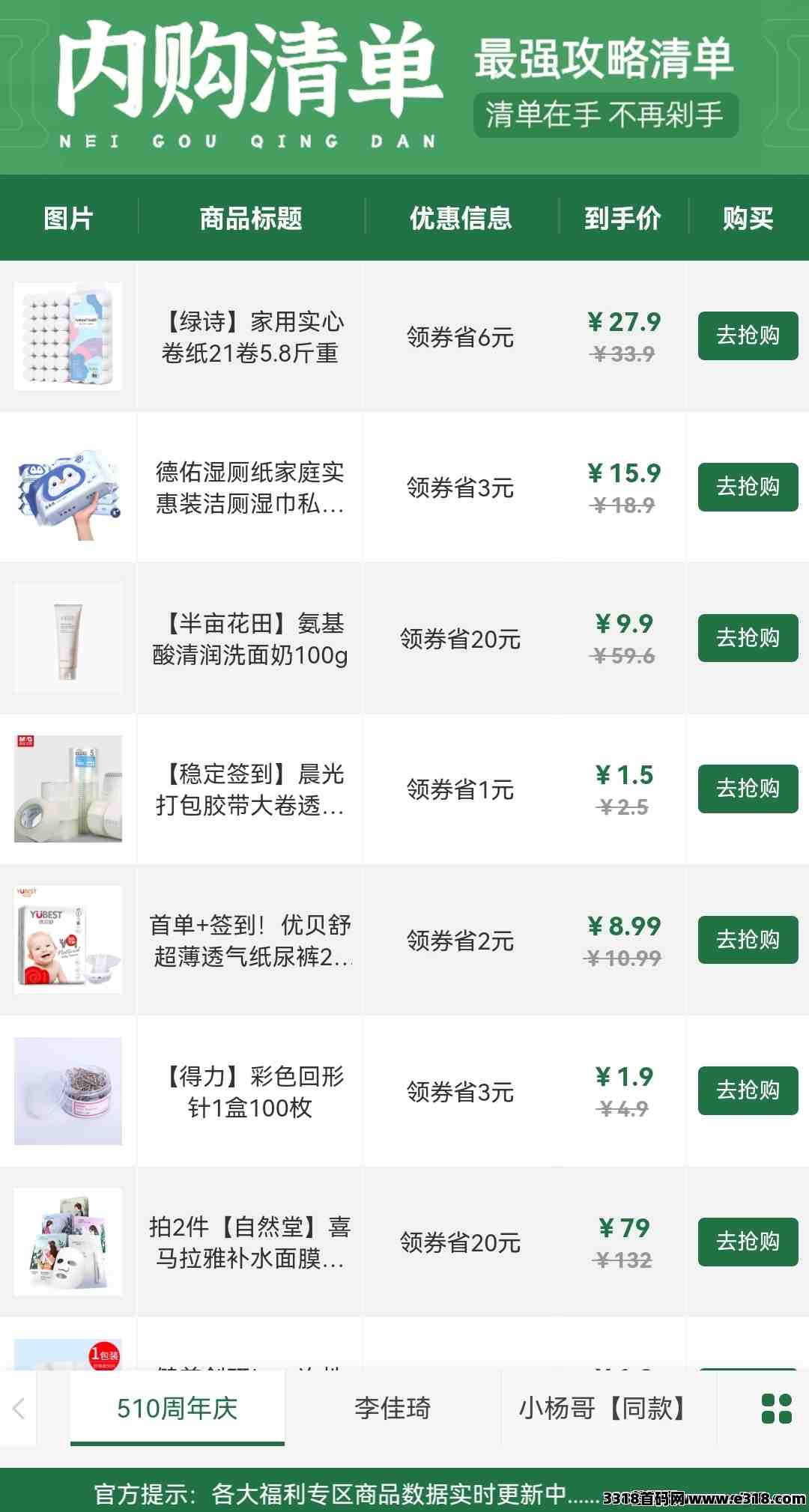Open the 优贝舒 diapers product image

click(68, 940)
